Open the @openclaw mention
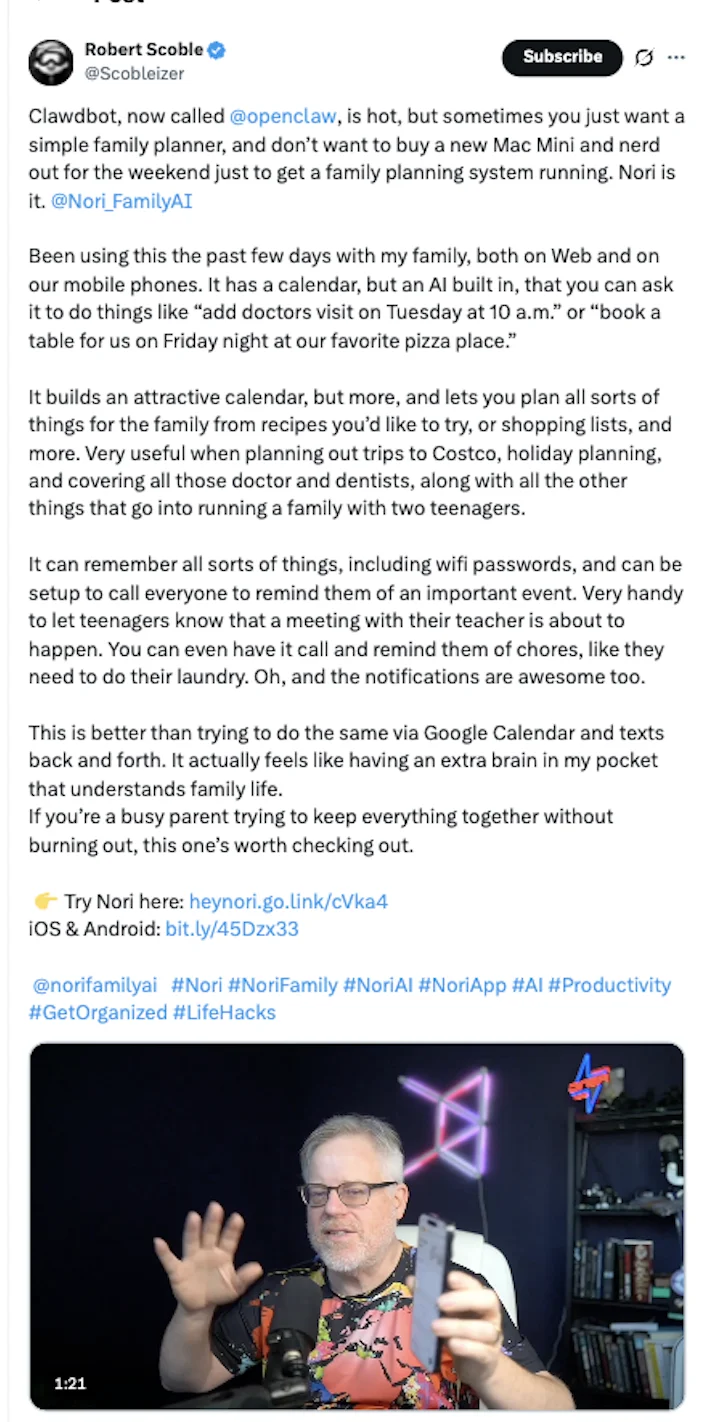 click(283, 116)
